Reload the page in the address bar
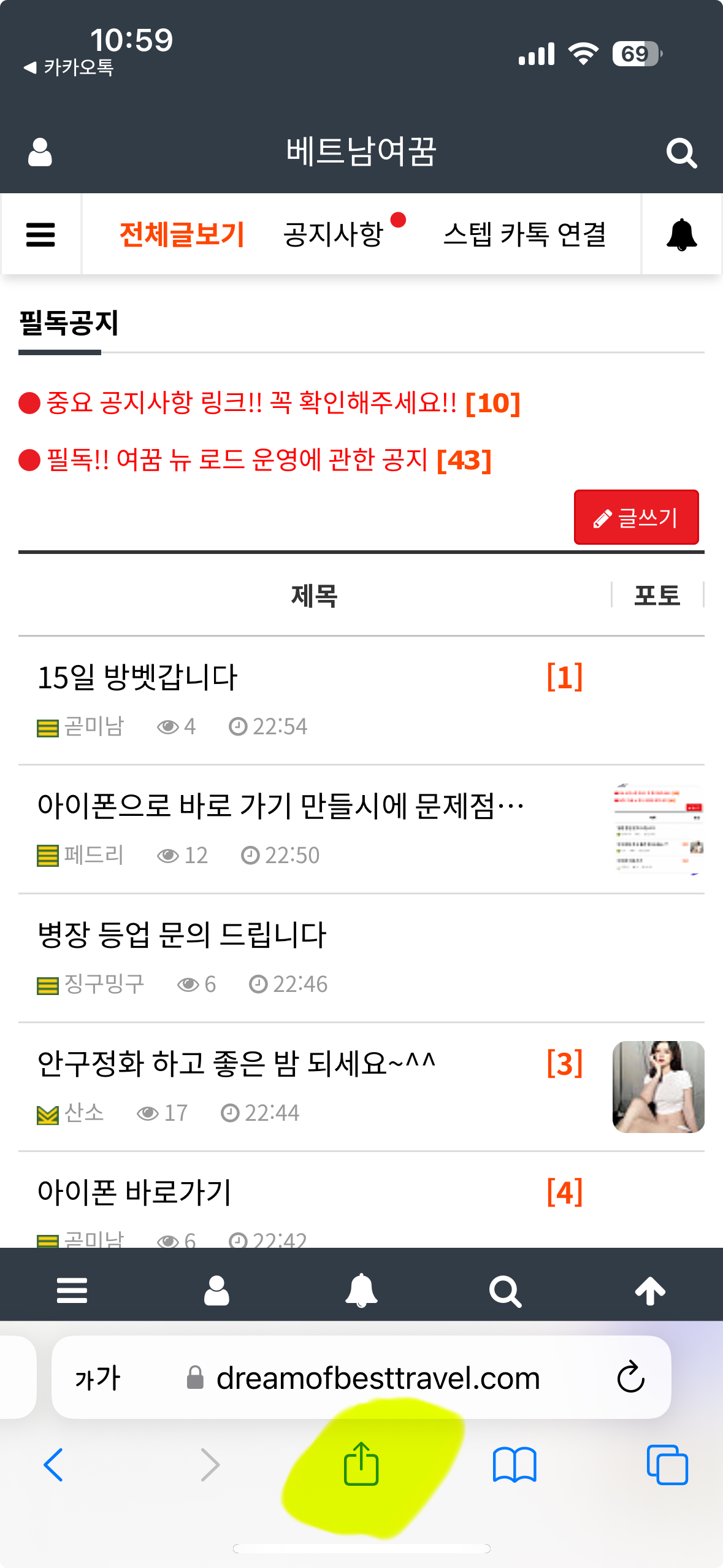This screenshot has height=1568, width=723. [630, 1378]
